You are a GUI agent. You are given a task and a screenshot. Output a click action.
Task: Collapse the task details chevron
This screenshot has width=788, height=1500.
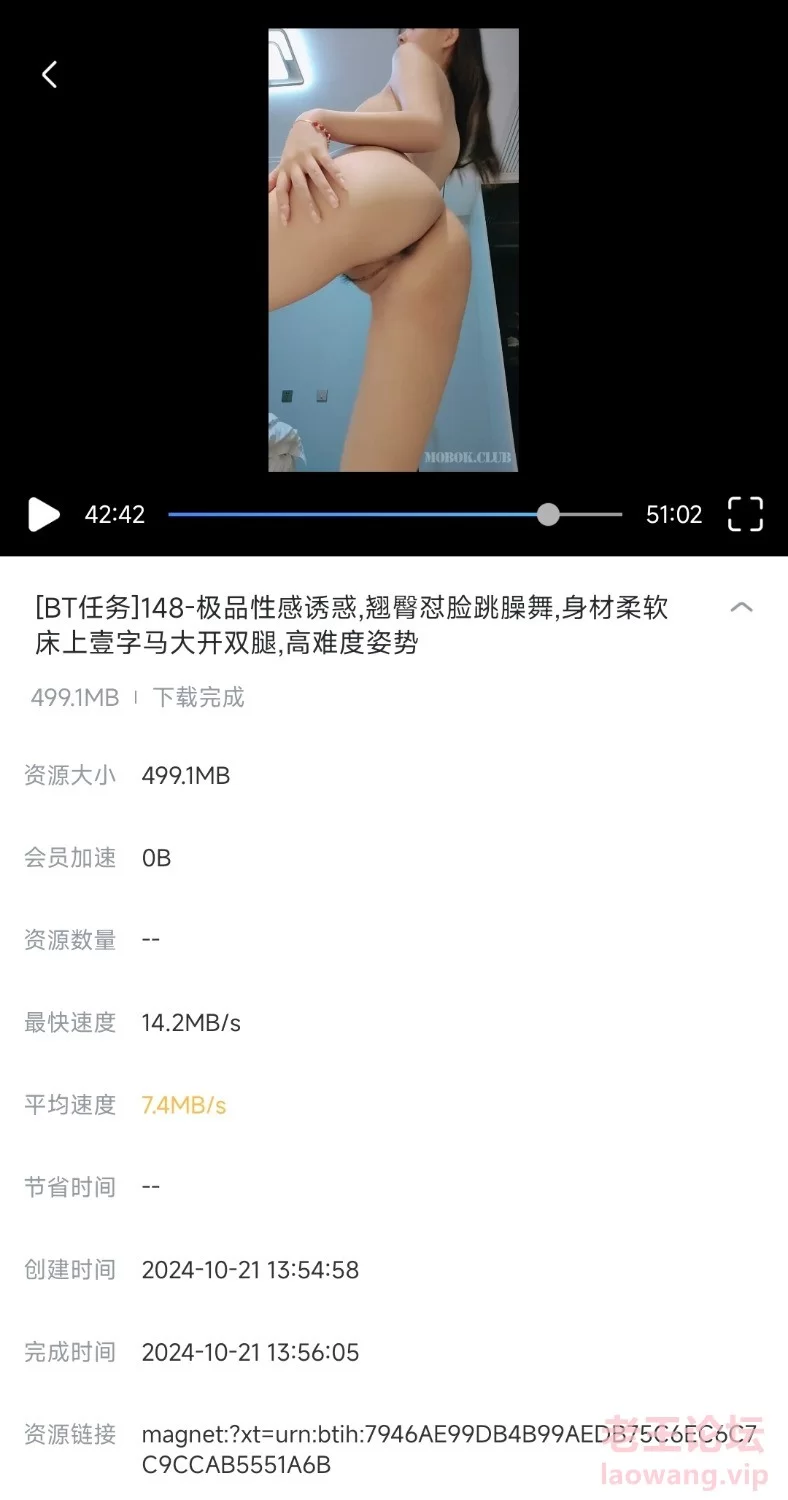tap(741, 607)
